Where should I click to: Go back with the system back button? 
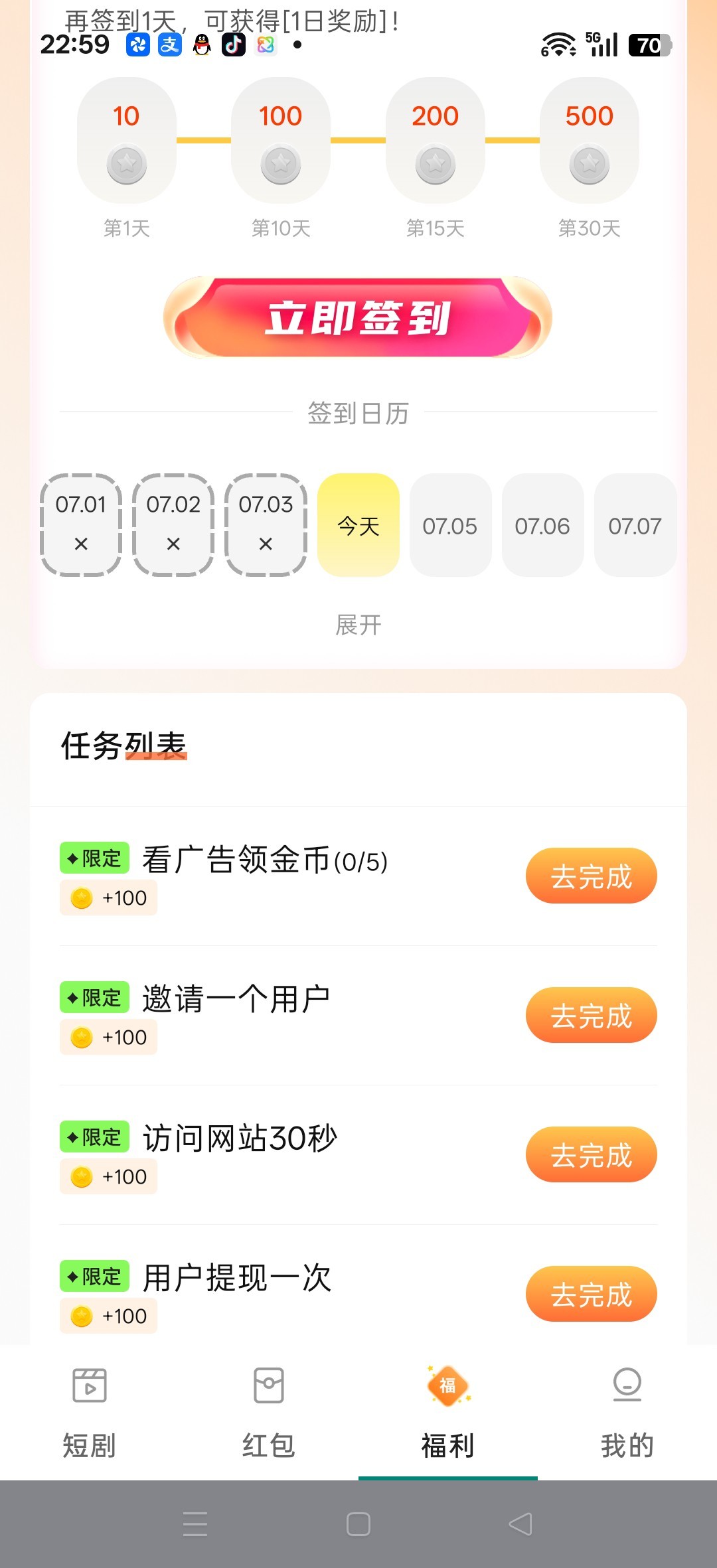pos(520,1524)
